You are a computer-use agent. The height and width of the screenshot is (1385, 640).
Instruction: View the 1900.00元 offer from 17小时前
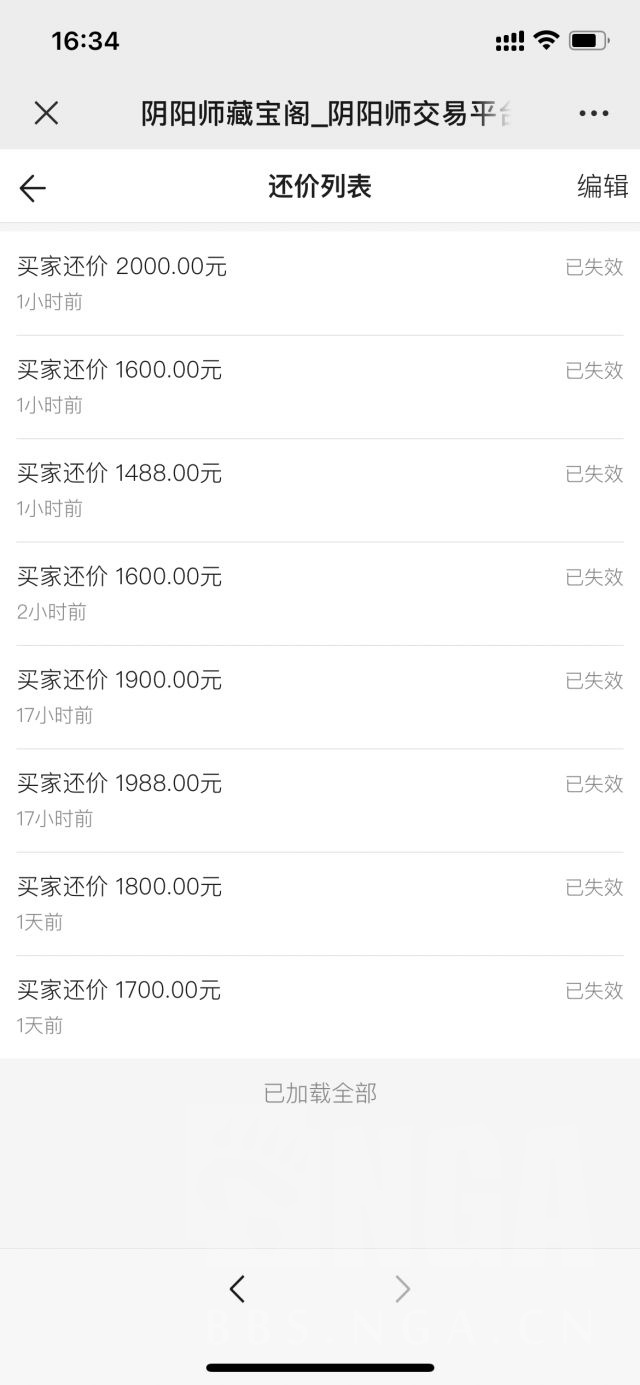point(320,697)
